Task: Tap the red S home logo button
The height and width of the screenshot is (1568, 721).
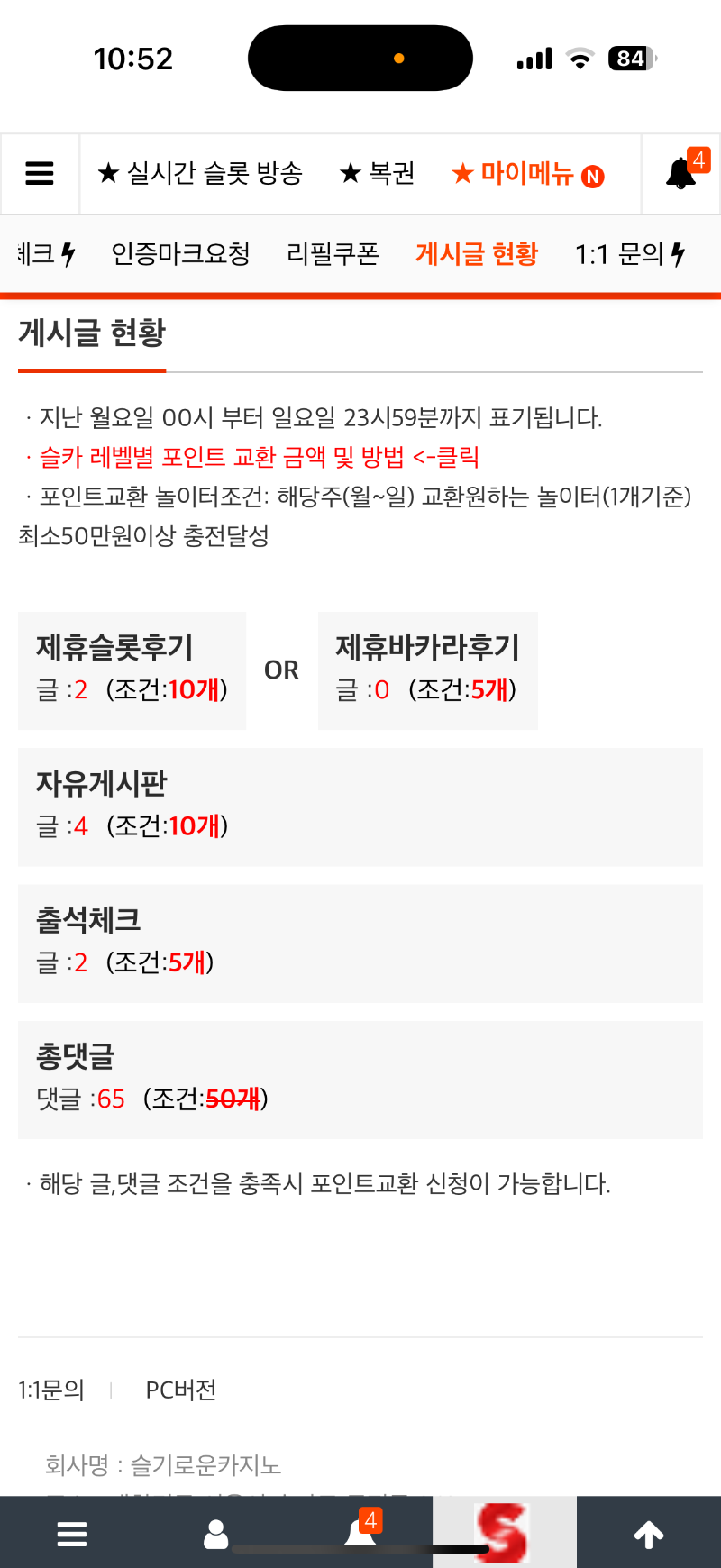Action: (x=504, y=1532)
